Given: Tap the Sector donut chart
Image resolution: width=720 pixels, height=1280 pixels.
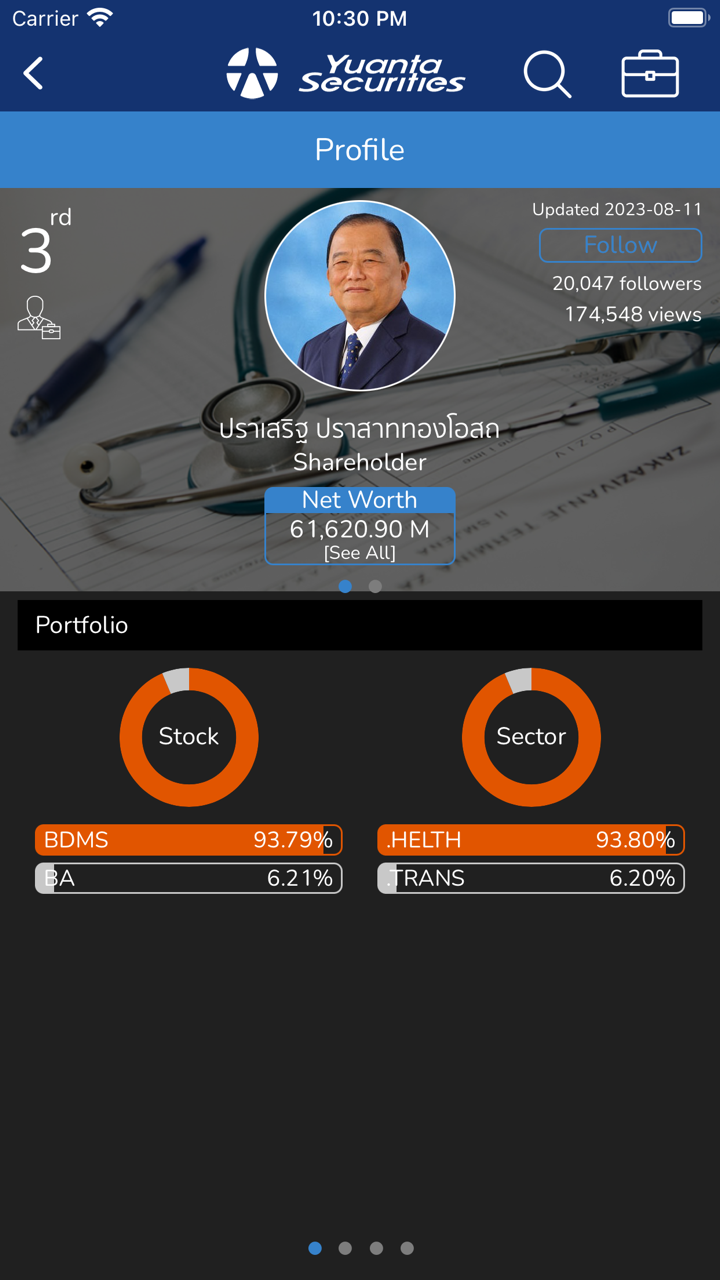Looking at the screenshot, I should [x=531, y=737].
